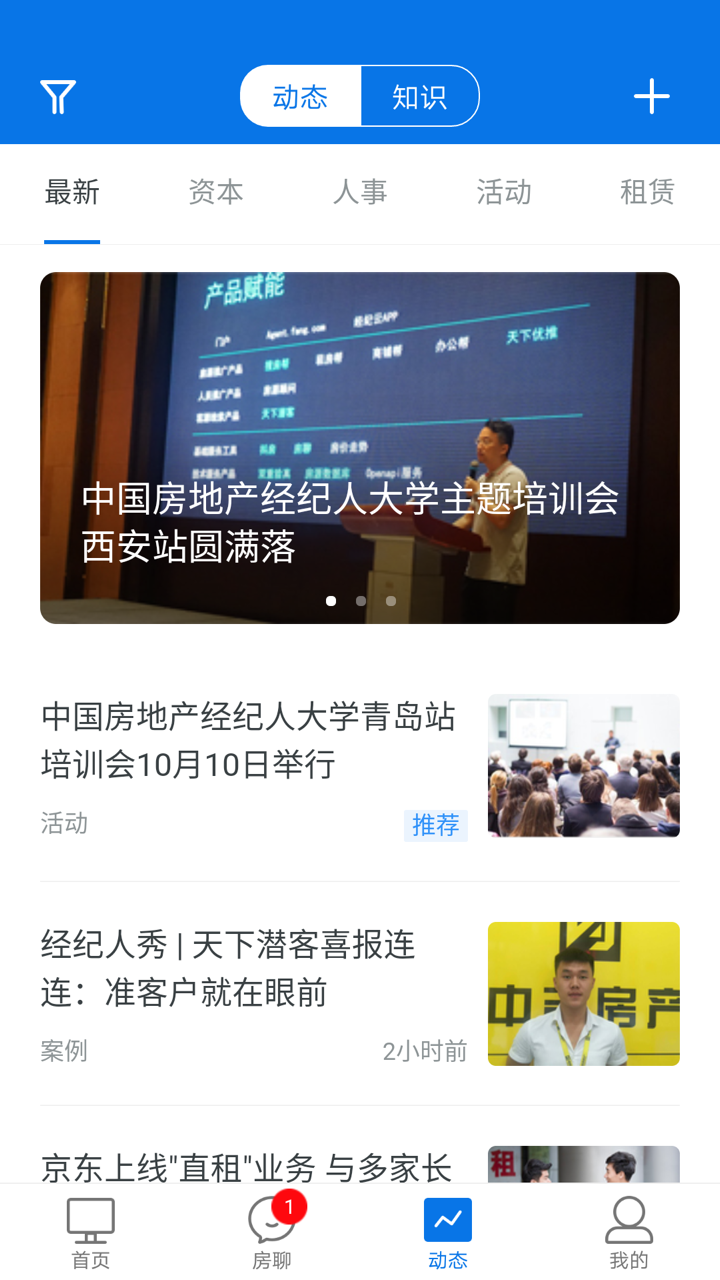
Task: Select the second carousel dot indicator
Action: 361,601
